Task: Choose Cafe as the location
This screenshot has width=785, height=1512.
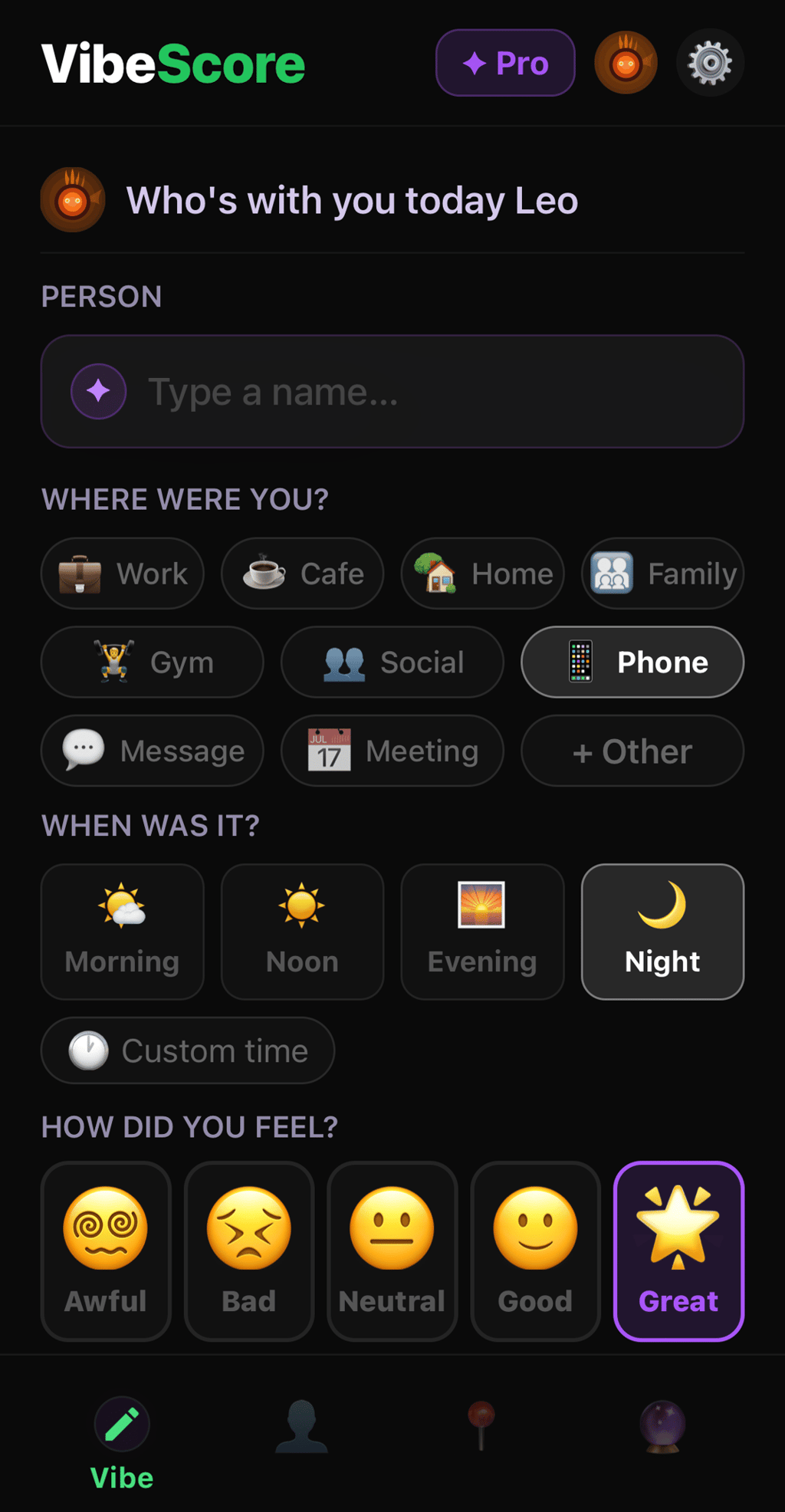Action: pyautogui.click(x=303, y=574)
